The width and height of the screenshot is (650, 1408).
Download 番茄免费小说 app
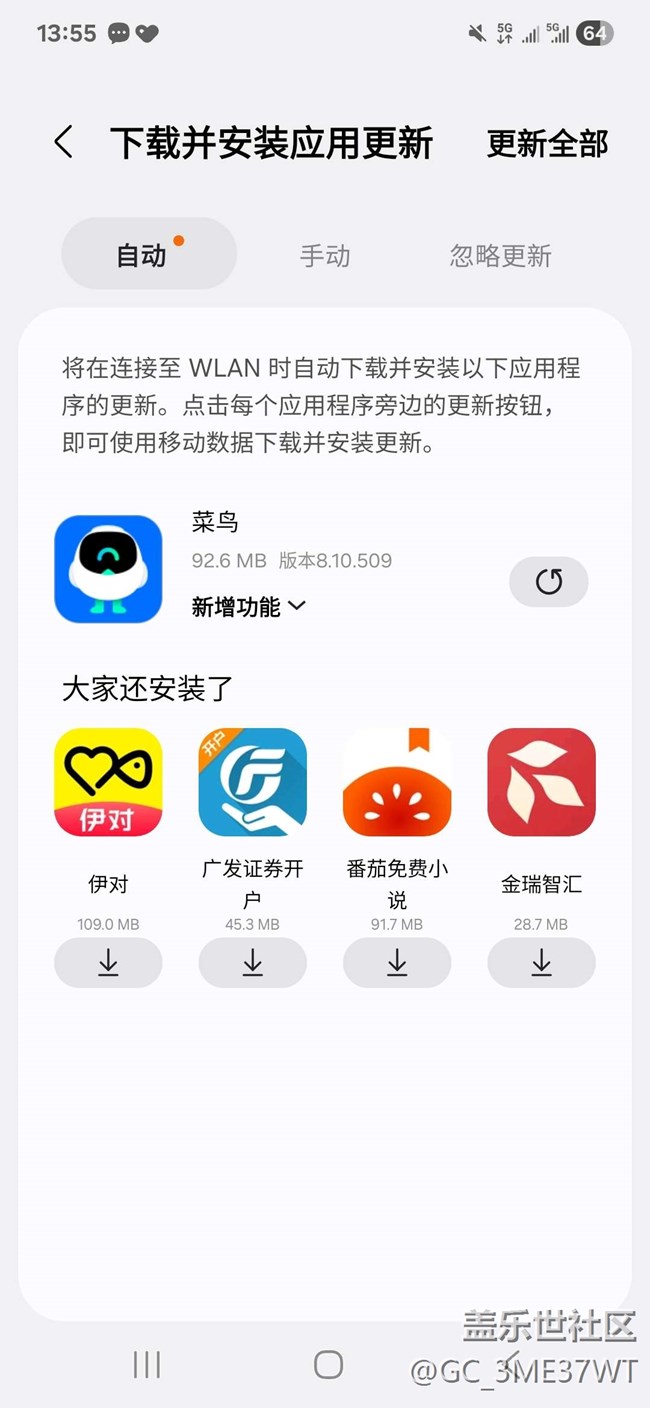tap(397, 963)
